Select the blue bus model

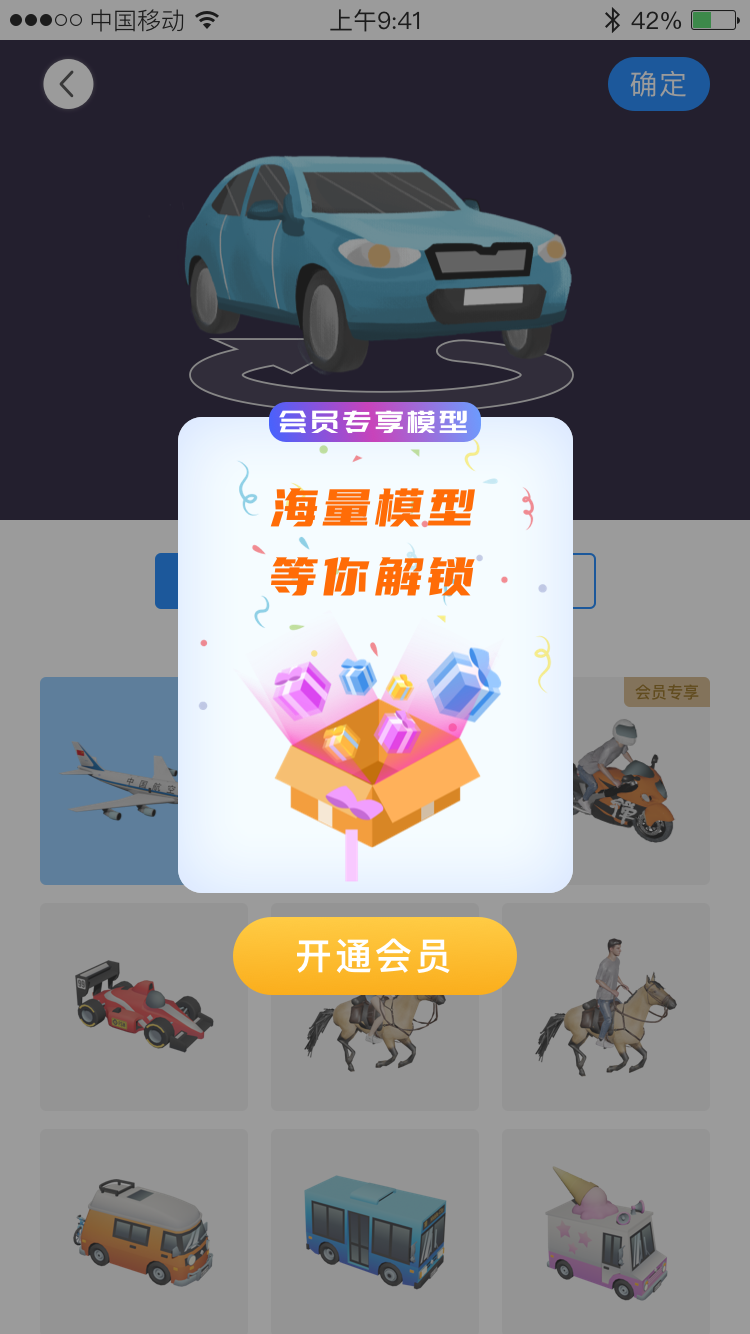click(374, 1232)
